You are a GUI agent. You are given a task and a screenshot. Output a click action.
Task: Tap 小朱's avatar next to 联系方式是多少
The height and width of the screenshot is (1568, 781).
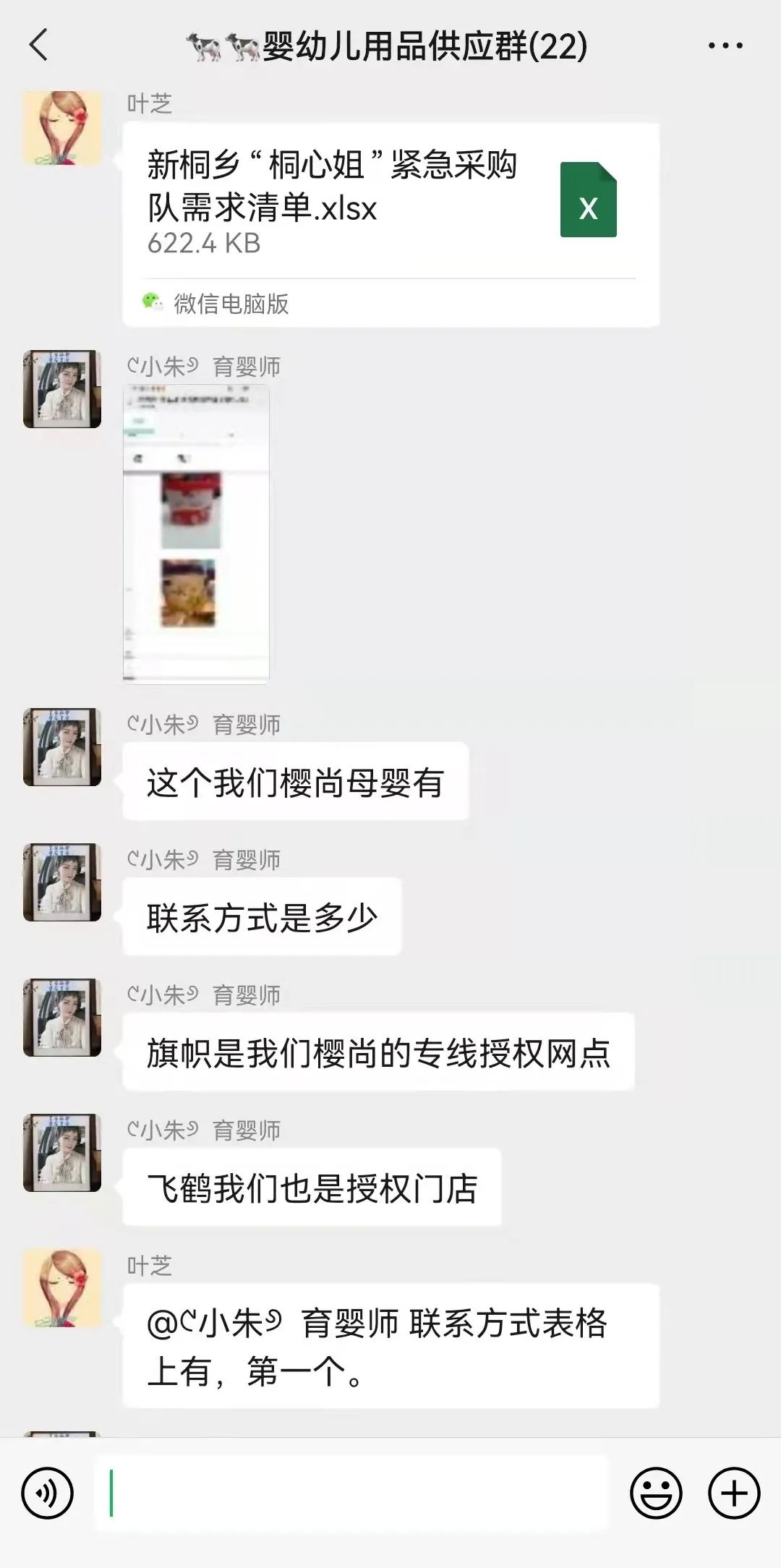pos(62,882)
